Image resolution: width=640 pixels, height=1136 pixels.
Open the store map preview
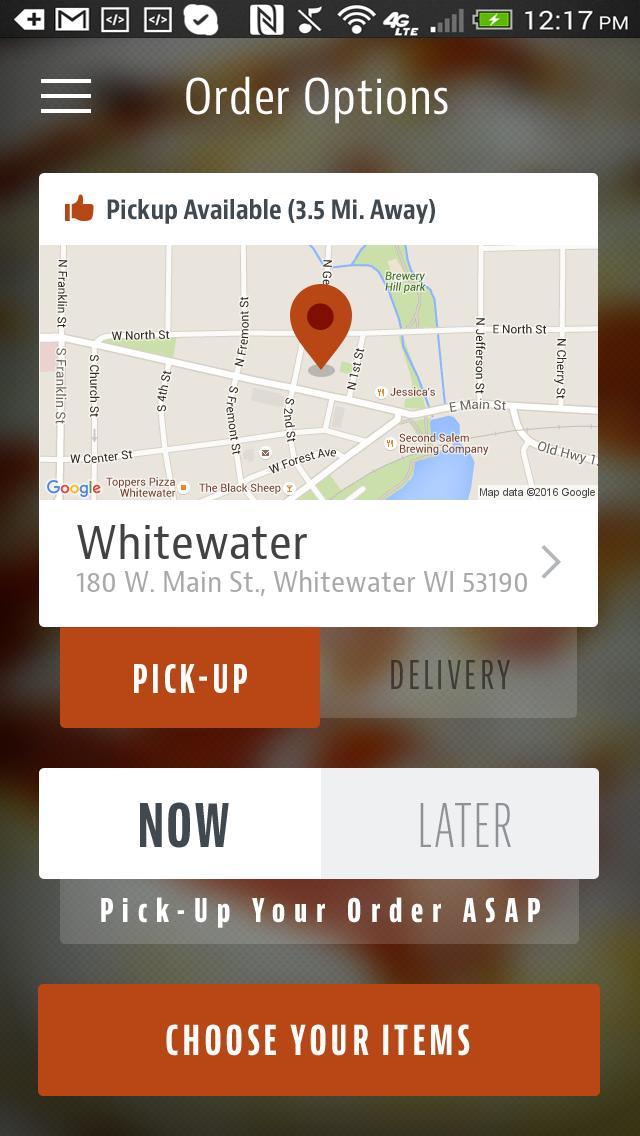click(x=318, y=372)
